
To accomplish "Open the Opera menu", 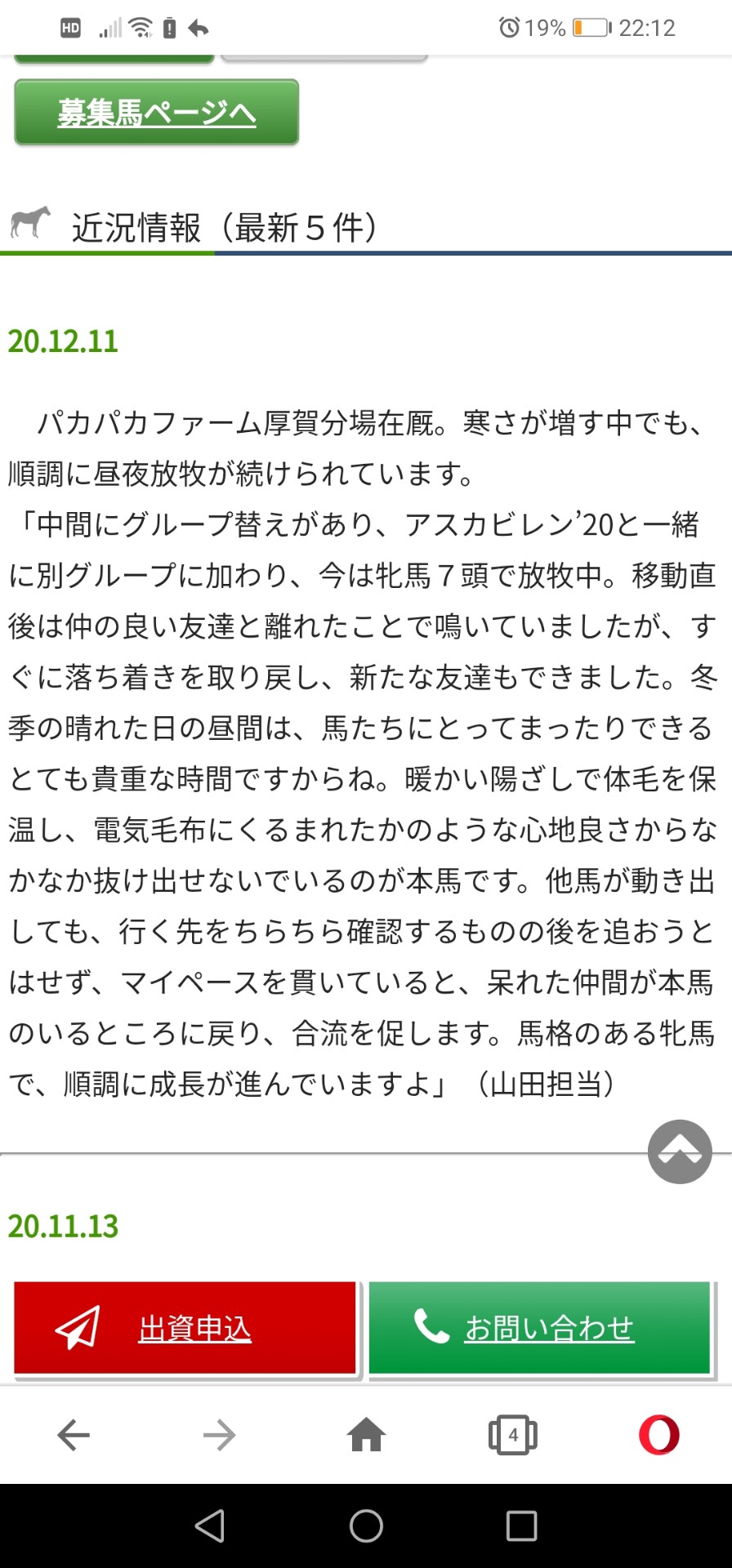I will (x=658, y=1435).
